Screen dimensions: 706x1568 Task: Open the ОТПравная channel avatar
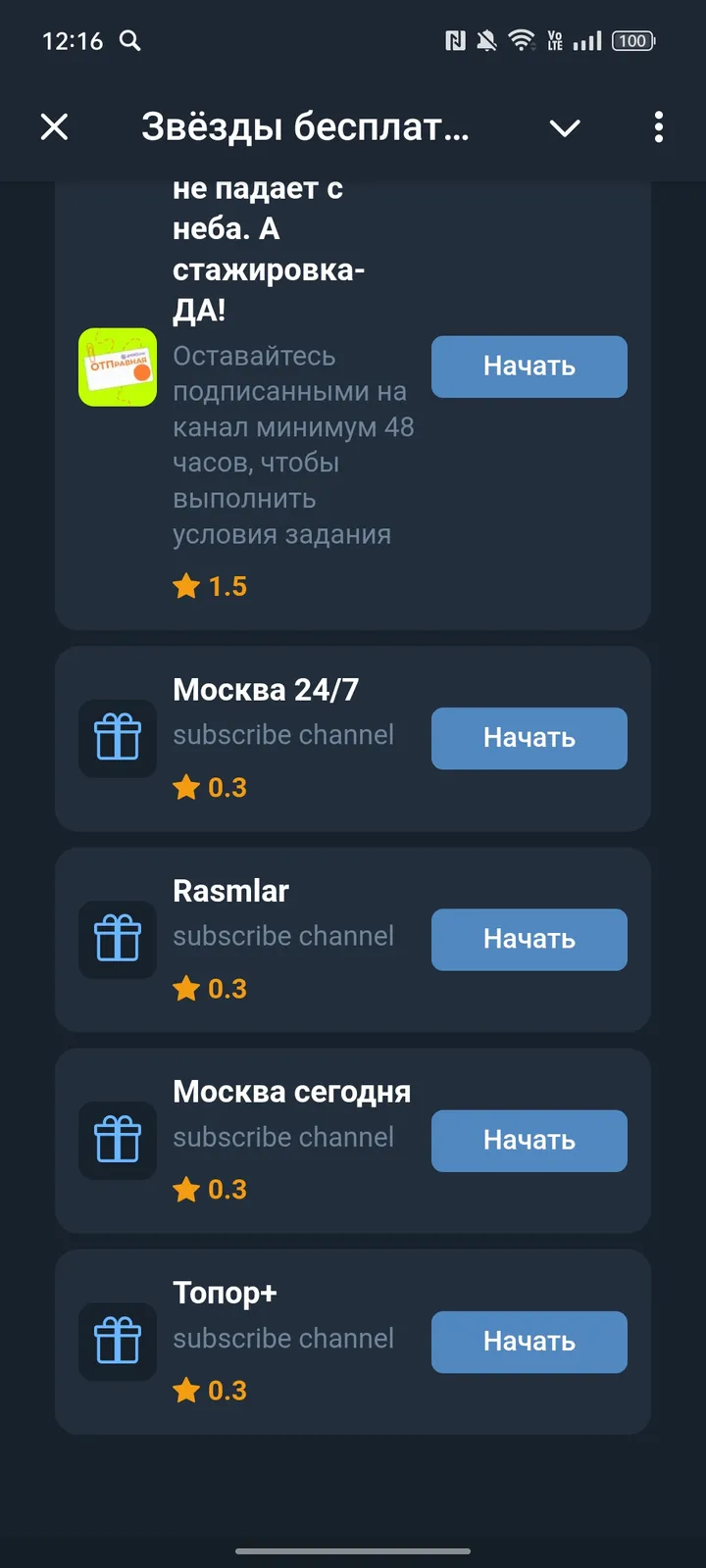point(118,367)
